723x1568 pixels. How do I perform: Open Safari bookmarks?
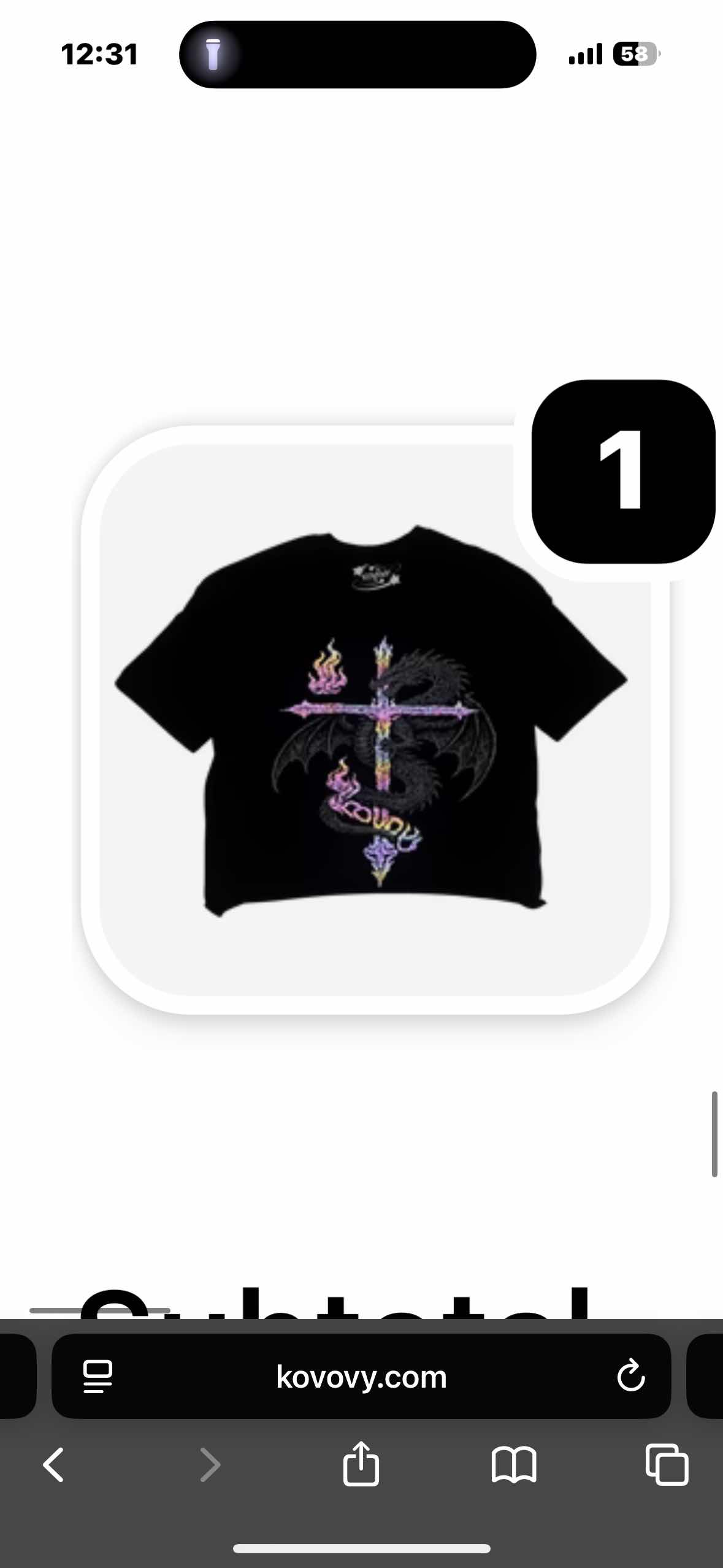(x=514, y=1465)
